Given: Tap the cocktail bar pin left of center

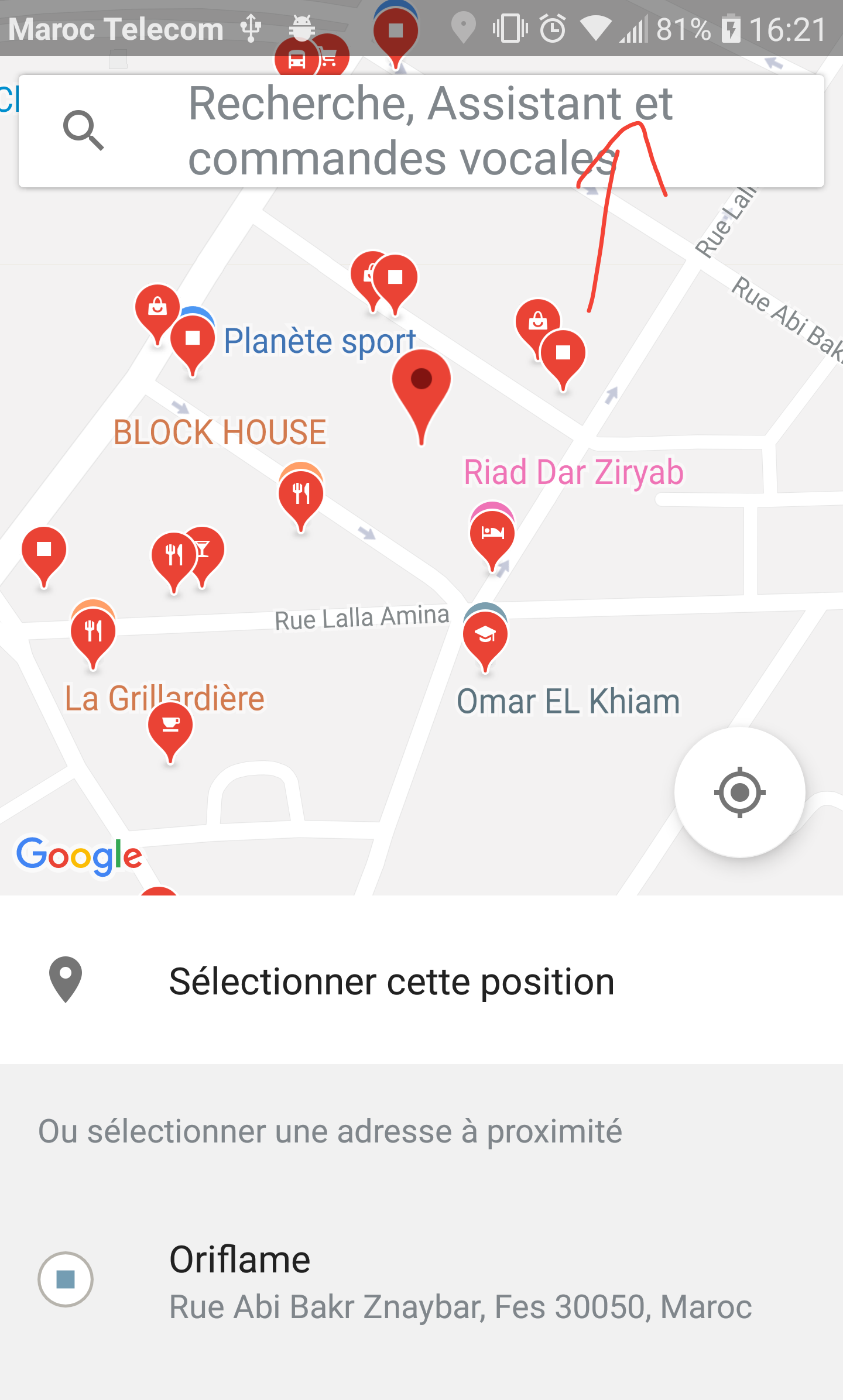Looking at the screenshot, I should point(204,550).
